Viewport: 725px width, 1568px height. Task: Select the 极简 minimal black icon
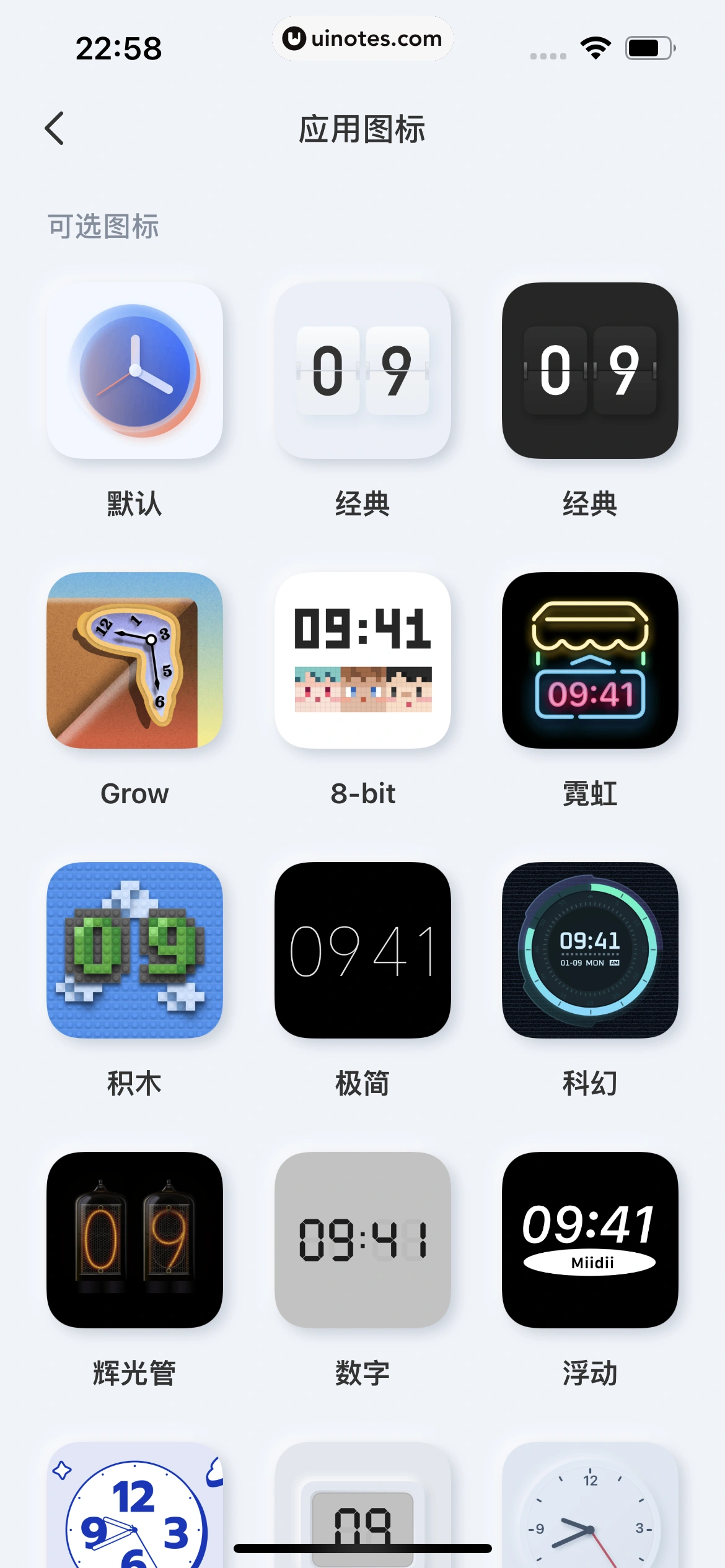click(362, 950)
